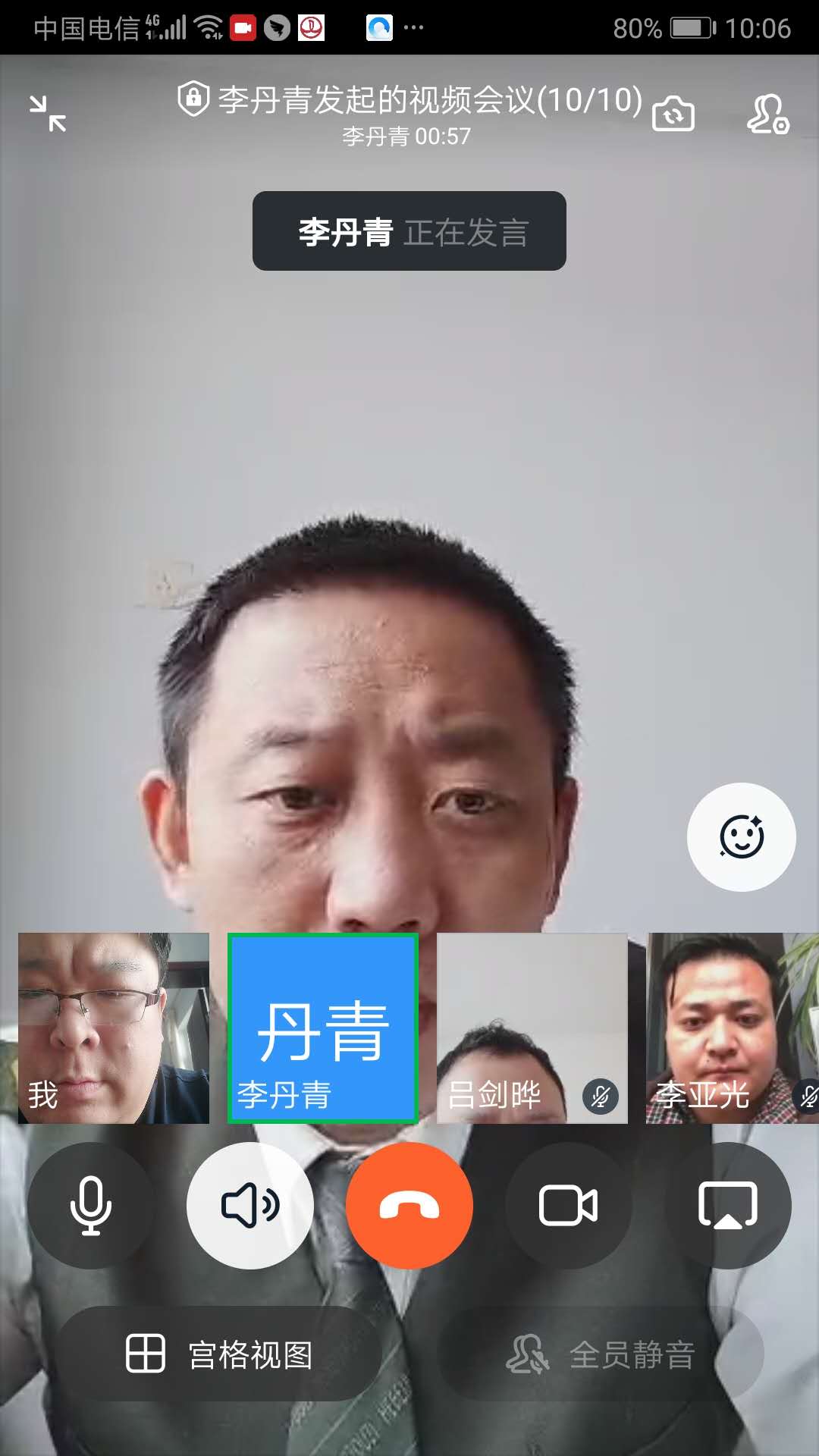Switch to 宫格视图 grid view
This screenshot has height=1456, width=819.
219,1354
